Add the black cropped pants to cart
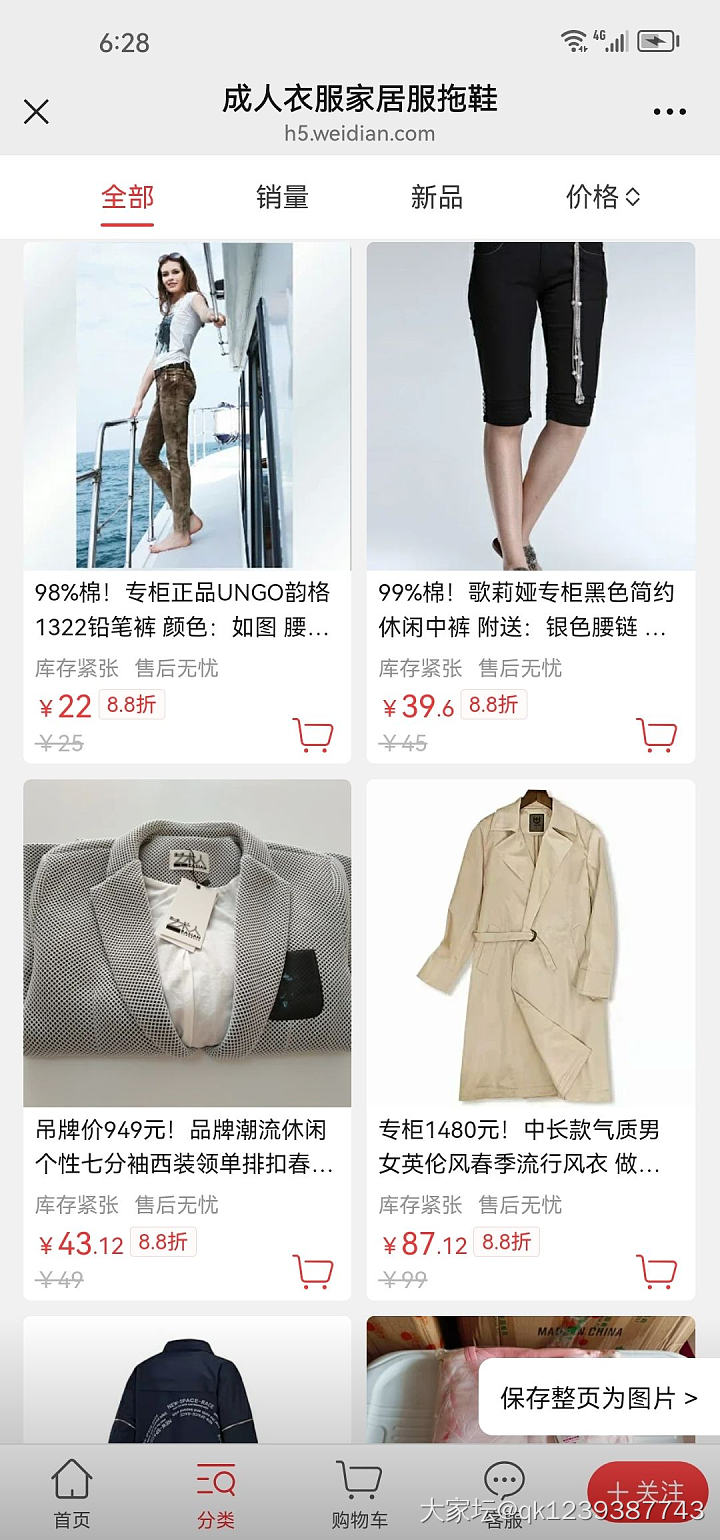The image size is (720, 1540). (657, 733)
